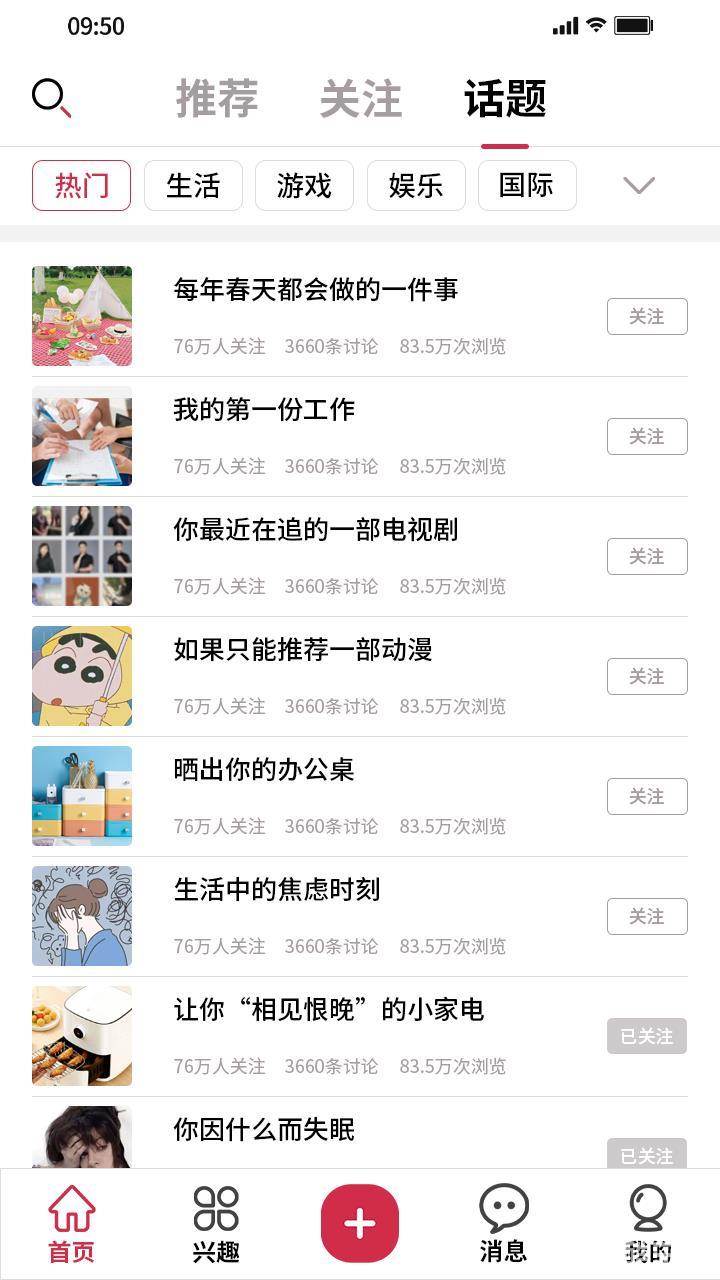Select the highlighted 热门 category pill
This screenshot has width=720, height=1280.
click(x=82, y=186)
